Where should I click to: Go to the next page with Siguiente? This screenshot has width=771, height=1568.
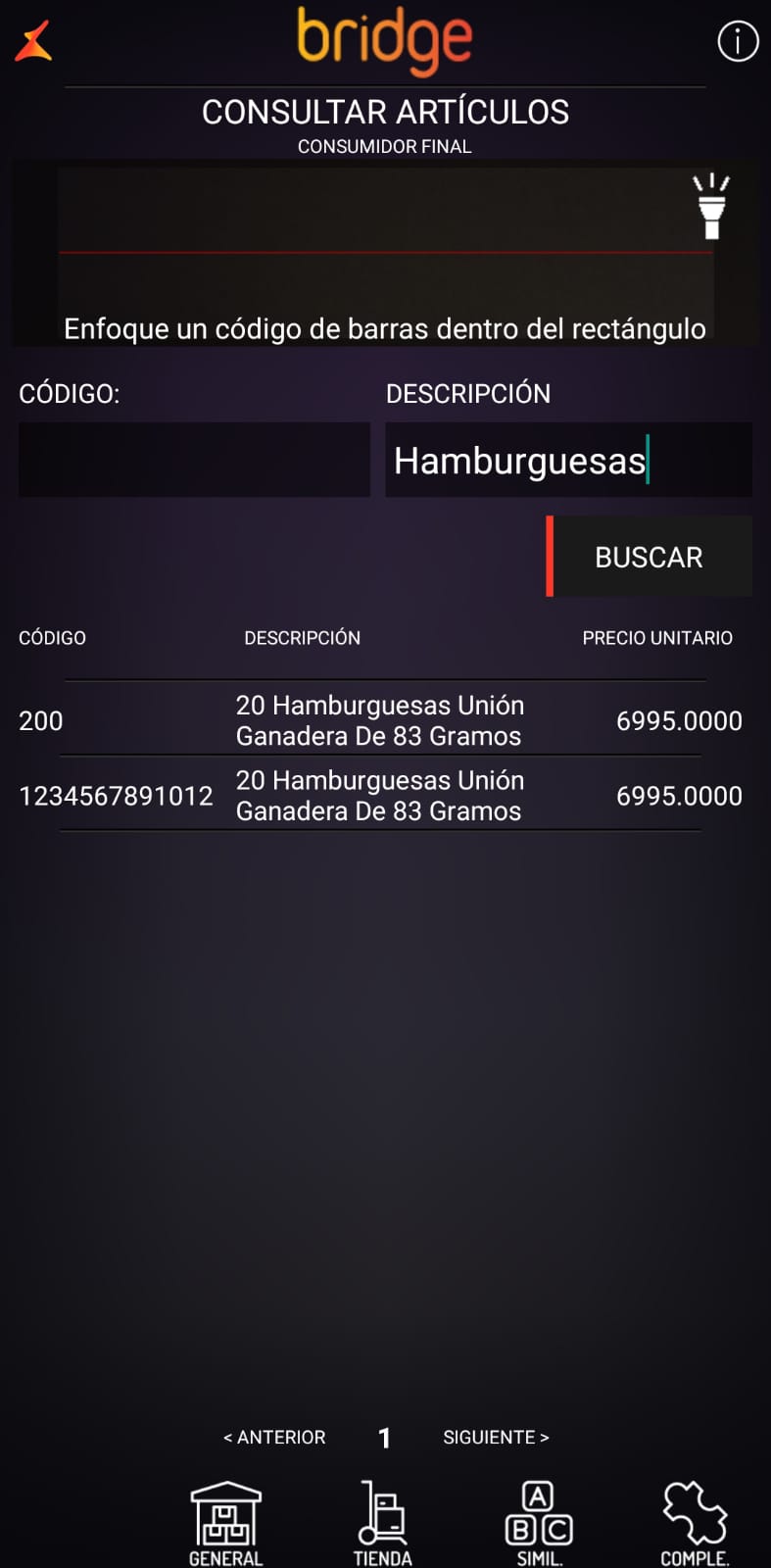click(x=496, y=1437)
